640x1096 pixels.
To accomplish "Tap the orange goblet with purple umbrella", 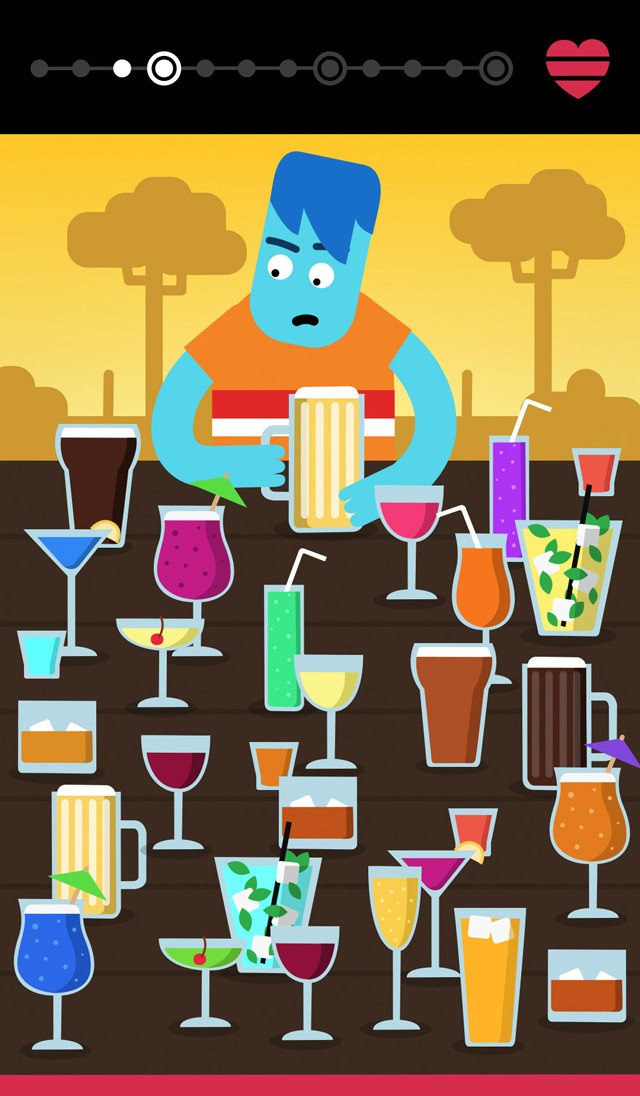I will 589,820.
